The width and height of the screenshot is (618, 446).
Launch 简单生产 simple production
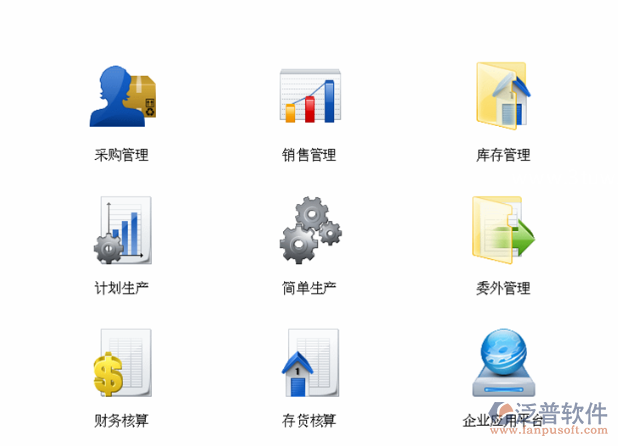310,231
